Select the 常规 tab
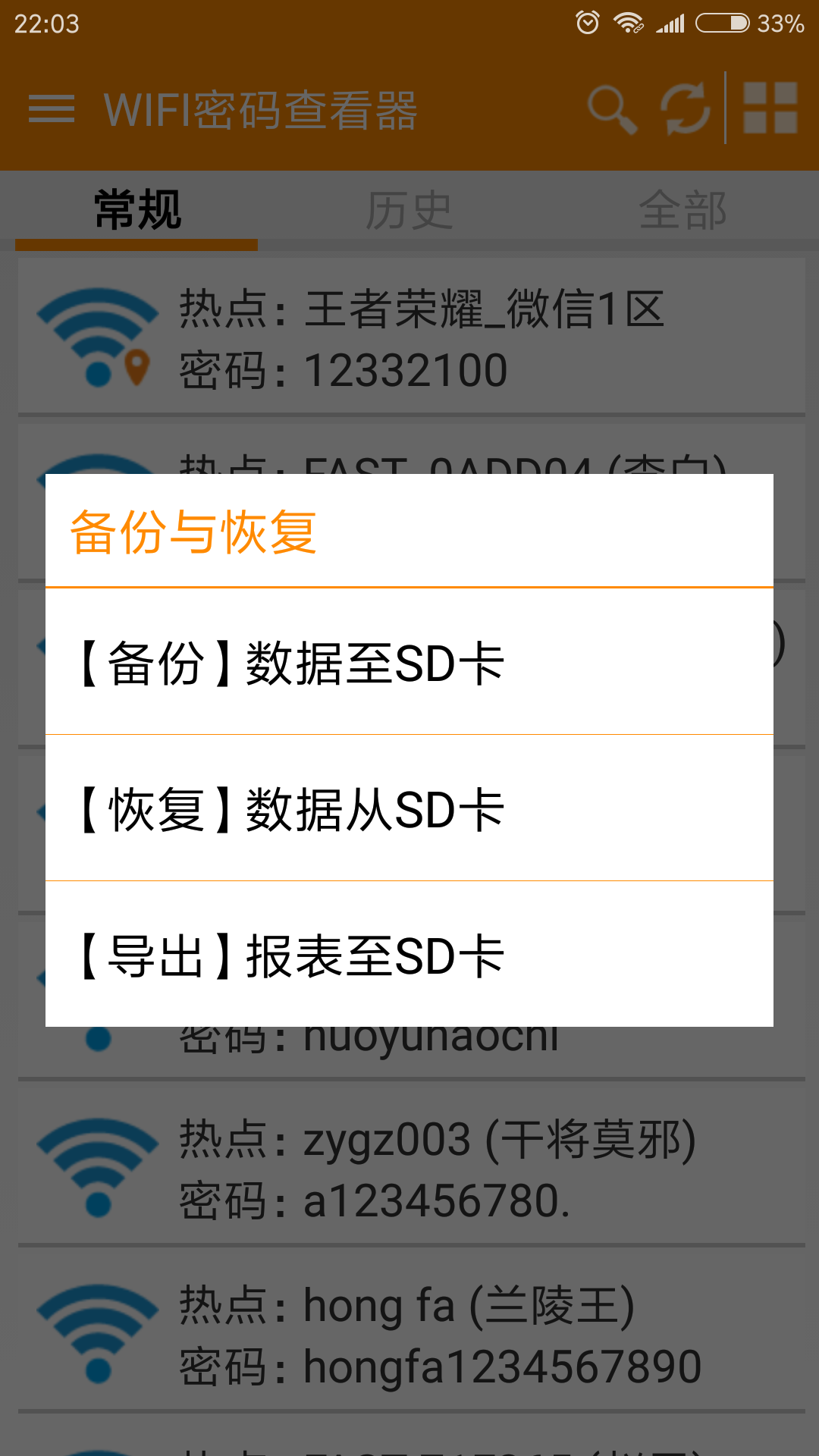Image resolution: width=819 pixels, height=1456 pixels. pyautogui.click(x=136, y=209)
